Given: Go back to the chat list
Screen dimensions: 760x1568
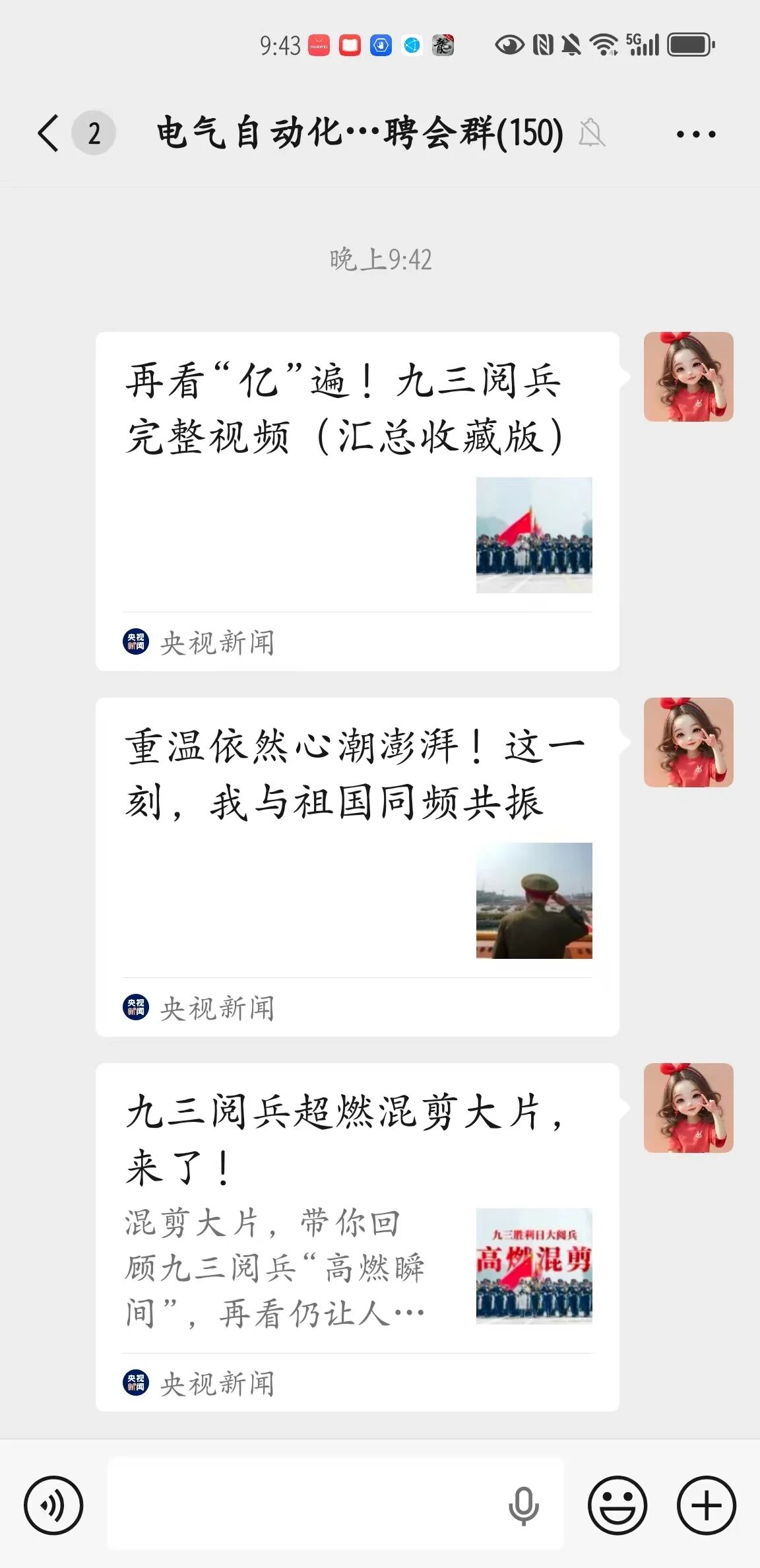Looking at the screenshot, I should [x=49, y=133].
